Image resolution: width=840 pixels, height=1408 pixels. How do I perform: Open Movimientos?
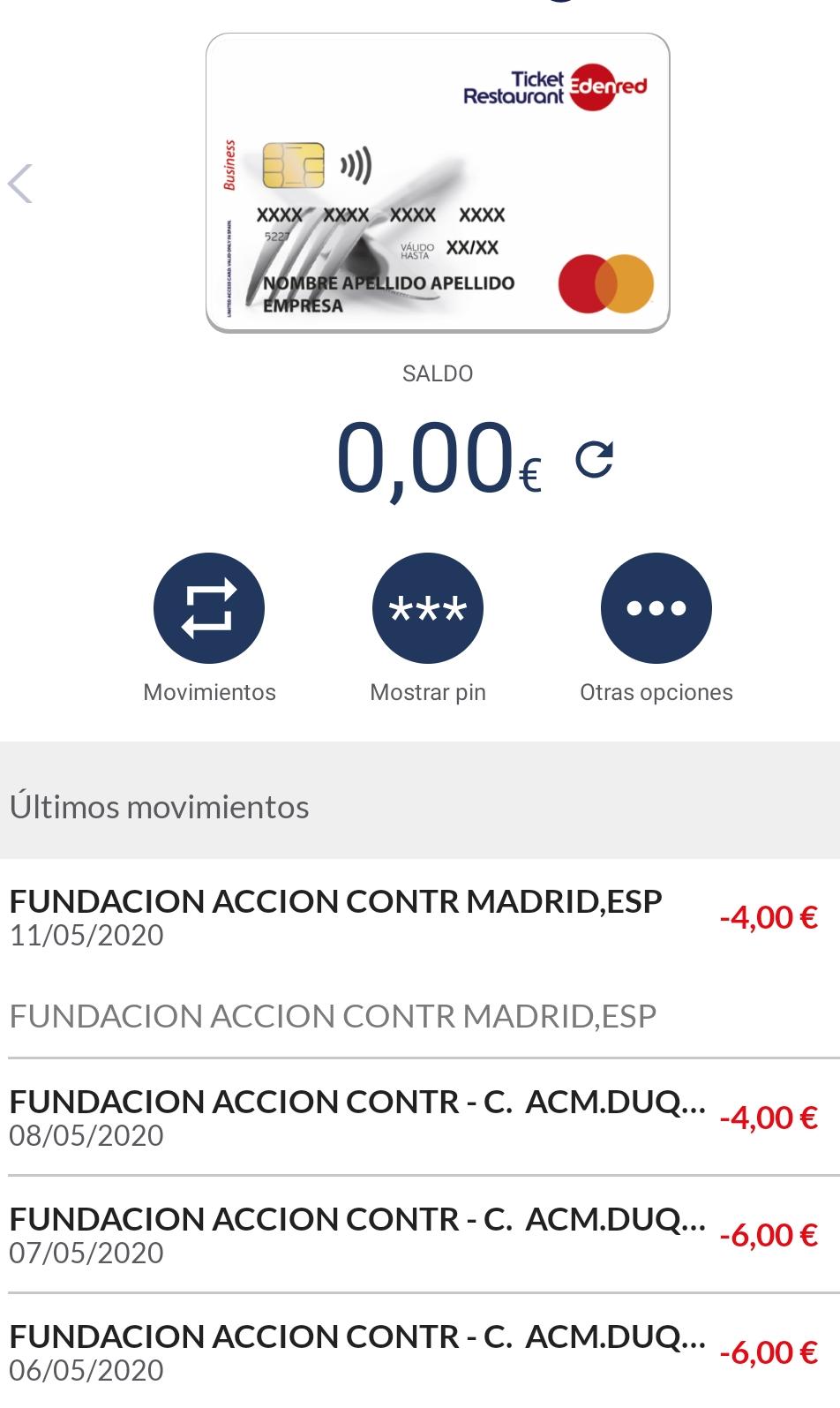[209, 607]
